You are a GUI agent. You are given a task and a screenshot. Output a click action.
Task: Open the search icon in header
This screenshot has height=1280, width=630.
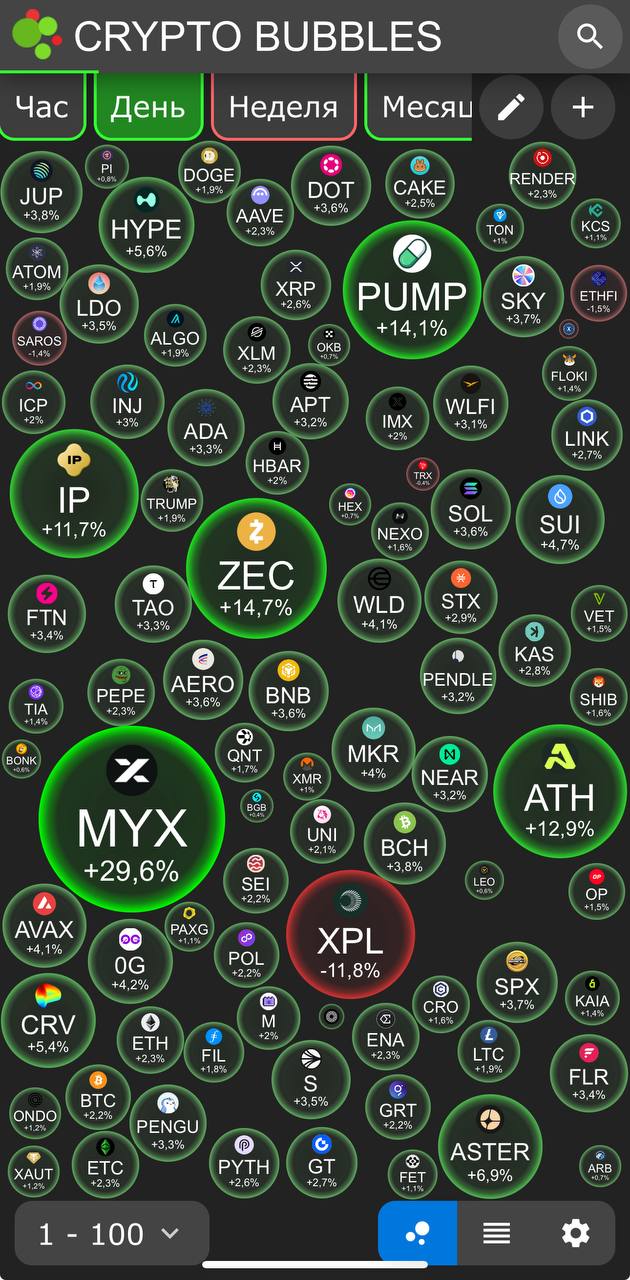590,37
